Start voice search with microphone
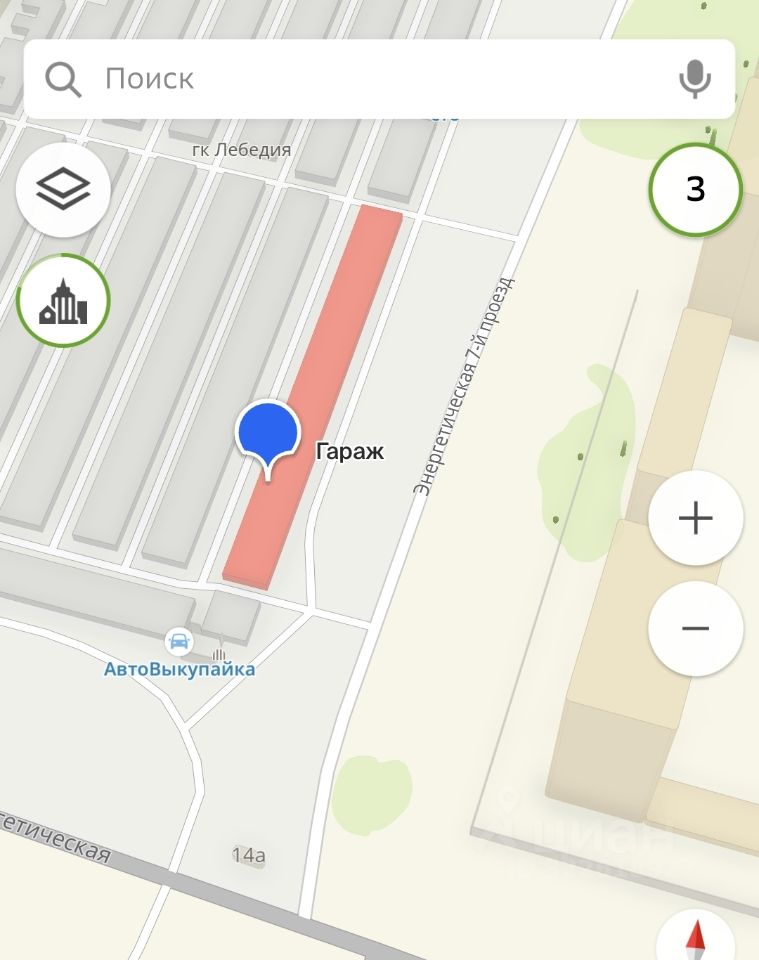 click(x=694, y=79)
